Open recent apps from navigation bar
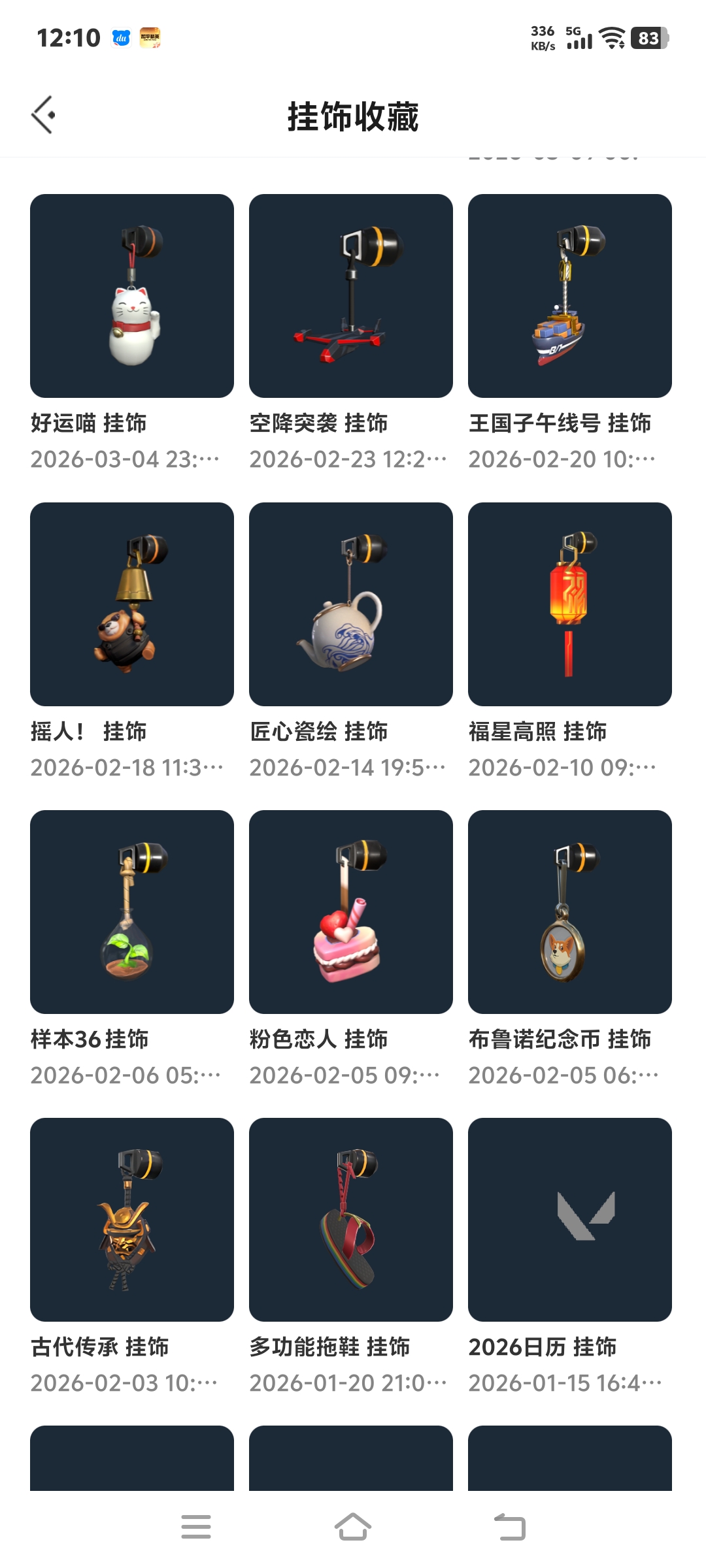The image size is (706, 1568). [196, 1527]
